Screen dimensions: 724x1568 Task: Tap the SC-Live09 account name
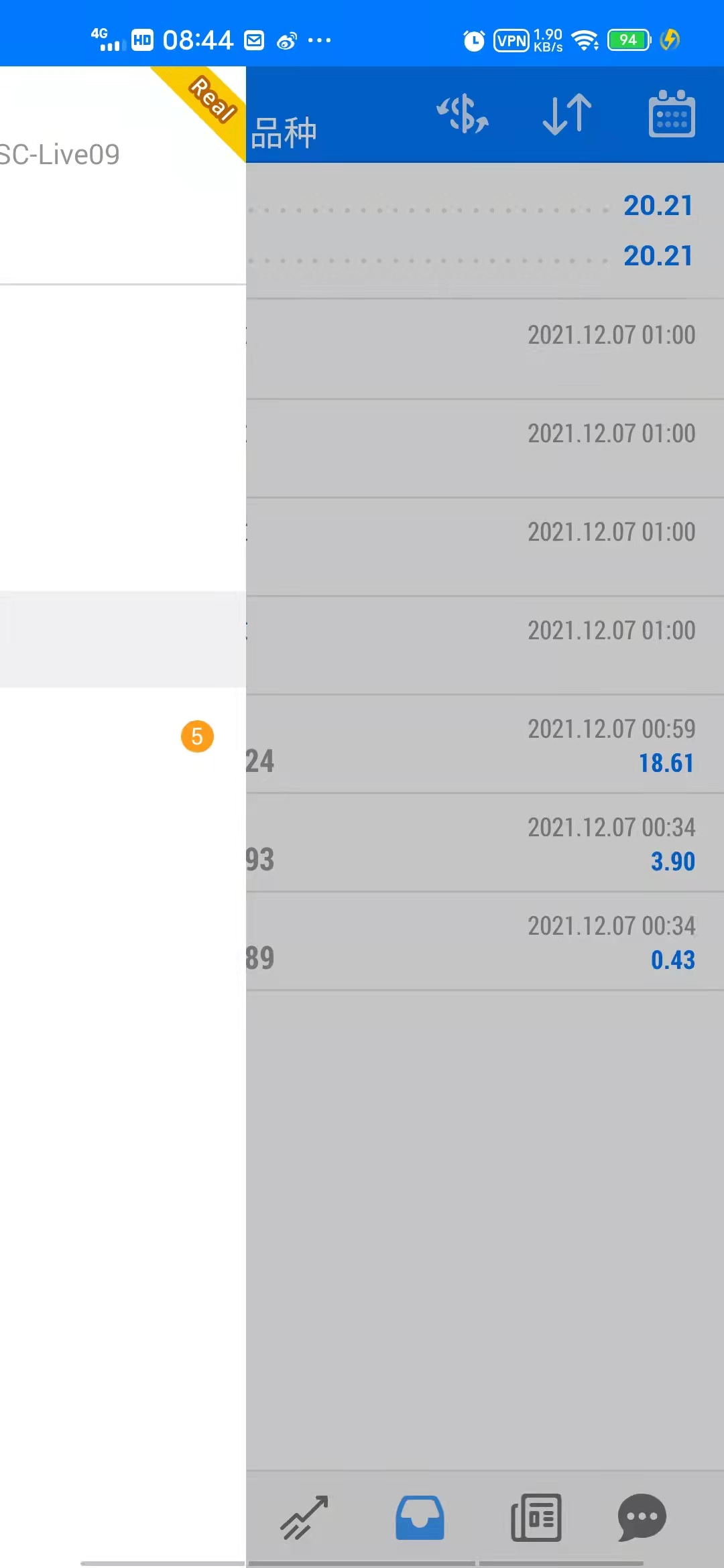tap(60, 153)
